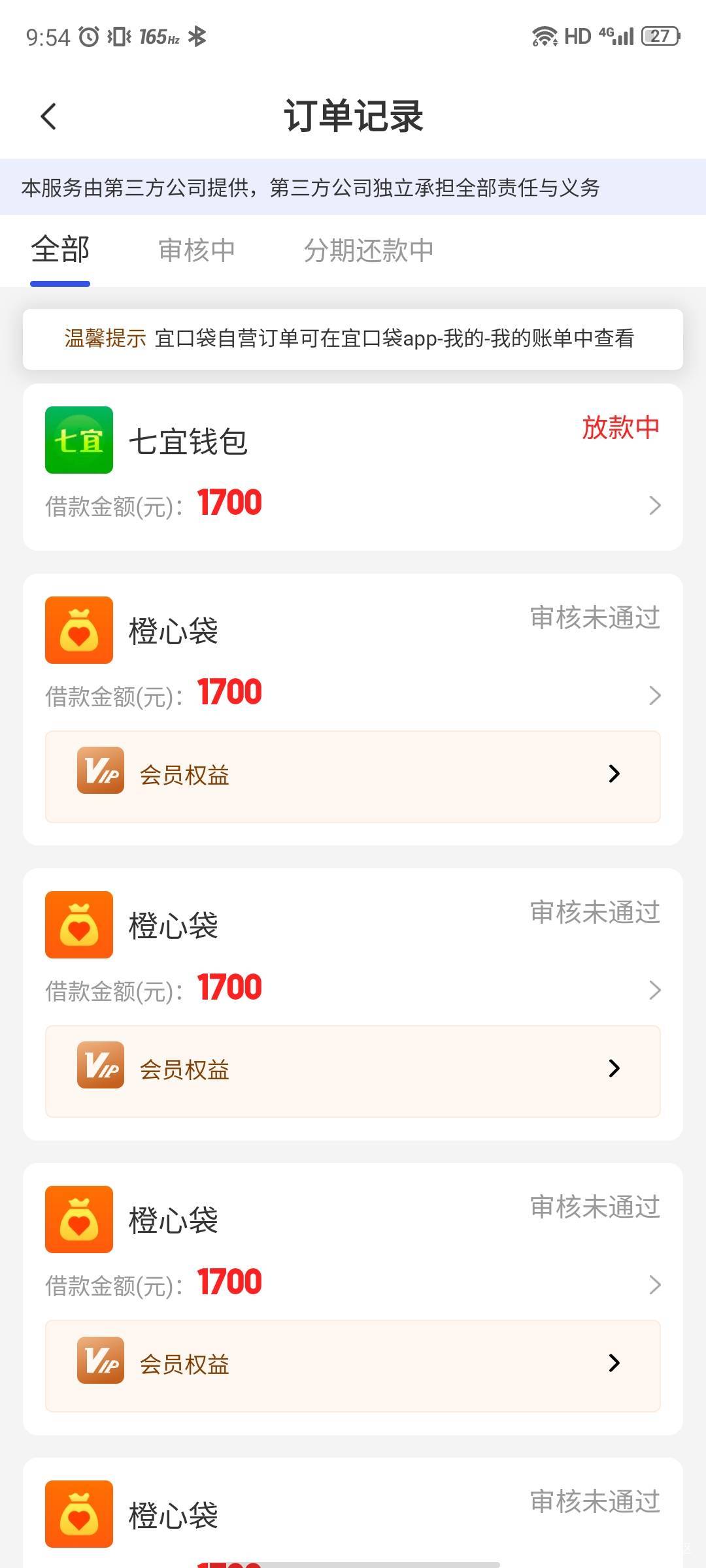
Task: Go back from the 订单记录 page
Action: pos(48,117)
